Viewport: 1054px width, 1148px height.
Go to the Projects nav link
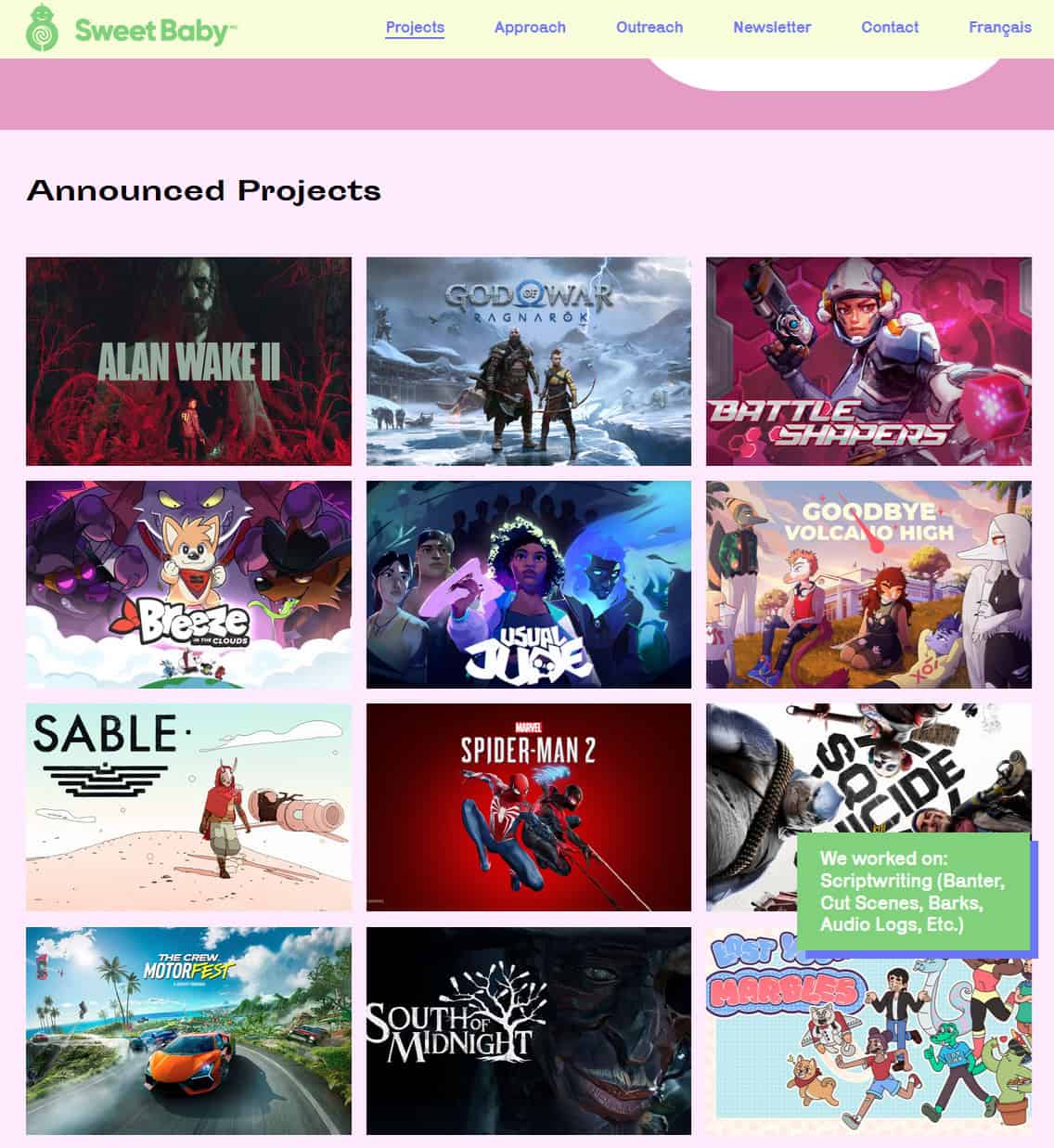[x=415, y=27]
